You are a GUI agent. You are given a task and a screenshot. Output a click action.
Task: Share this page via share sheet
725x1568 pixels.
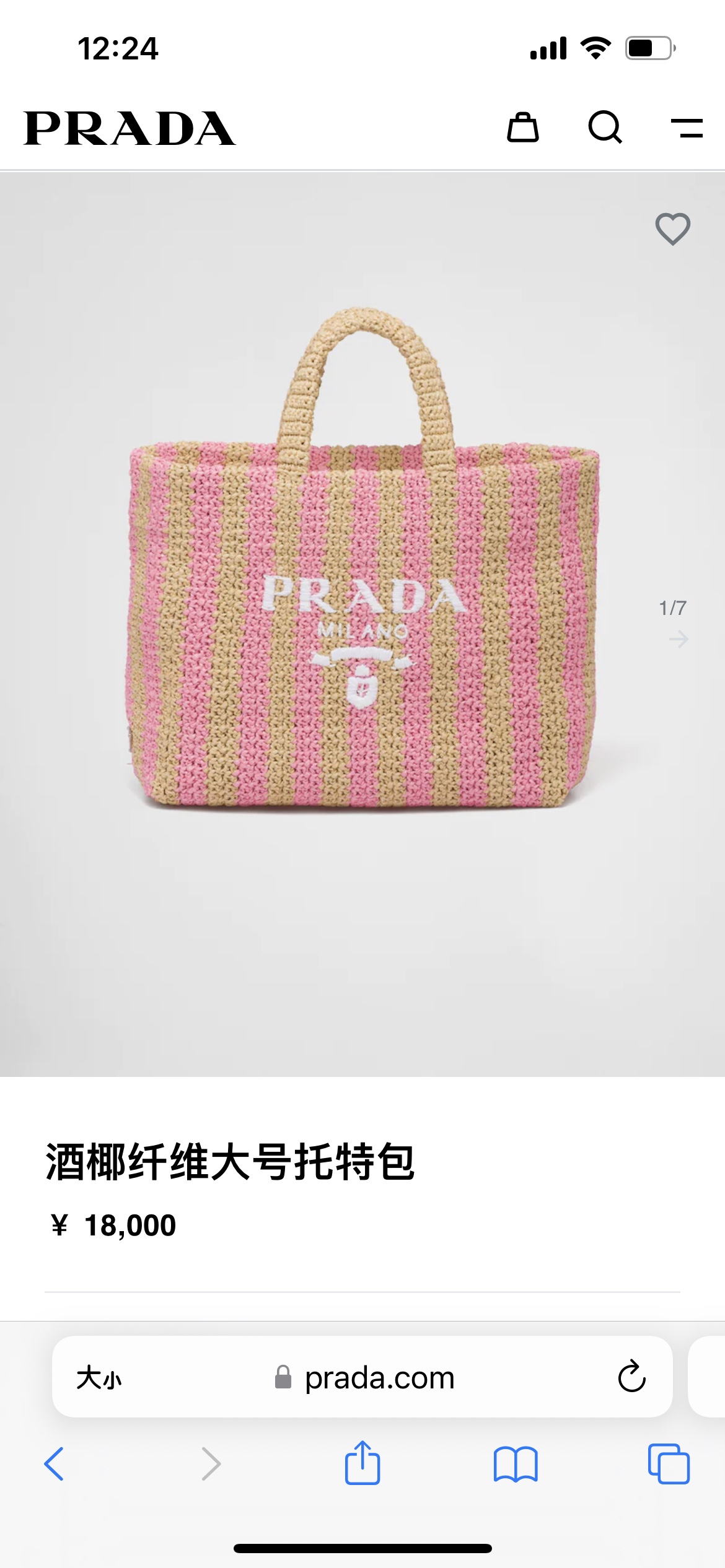coord(362,1463)
